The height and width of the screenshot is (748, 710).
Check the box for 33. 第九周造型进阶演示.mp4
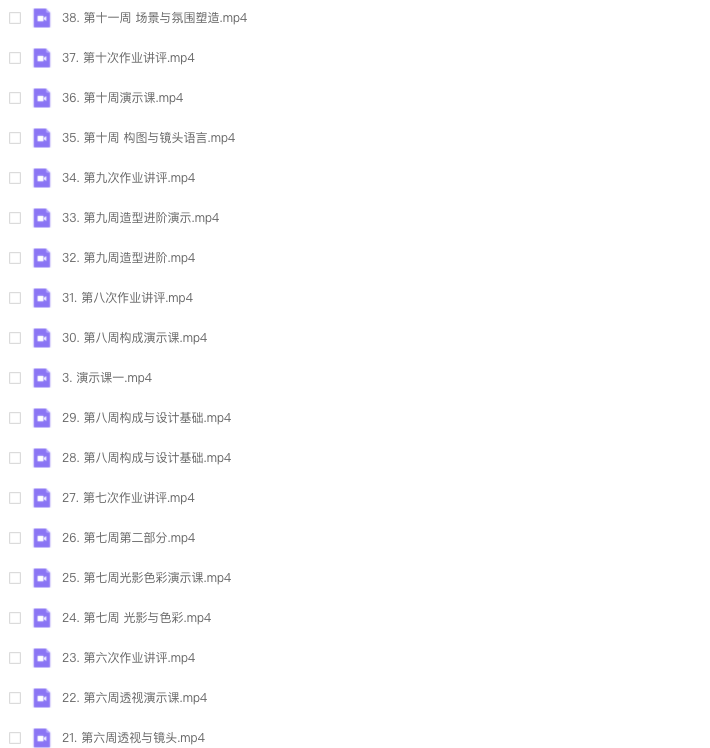coord(15,218)
